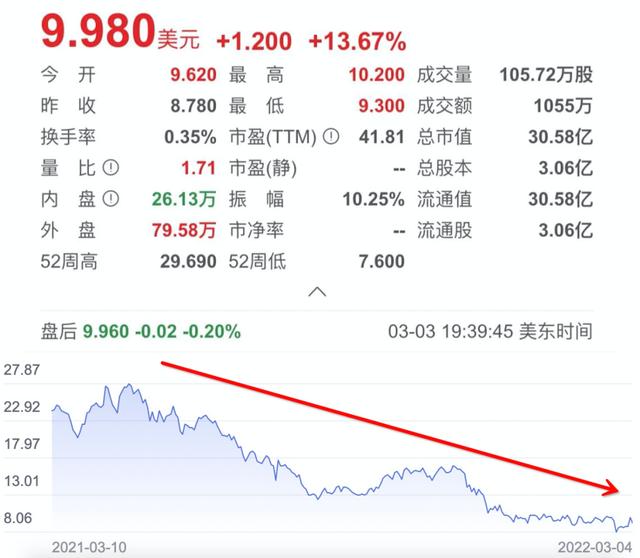The image size is (640, 558).
Task: Open info icon next to 量比
Action: tap(111, 167)
